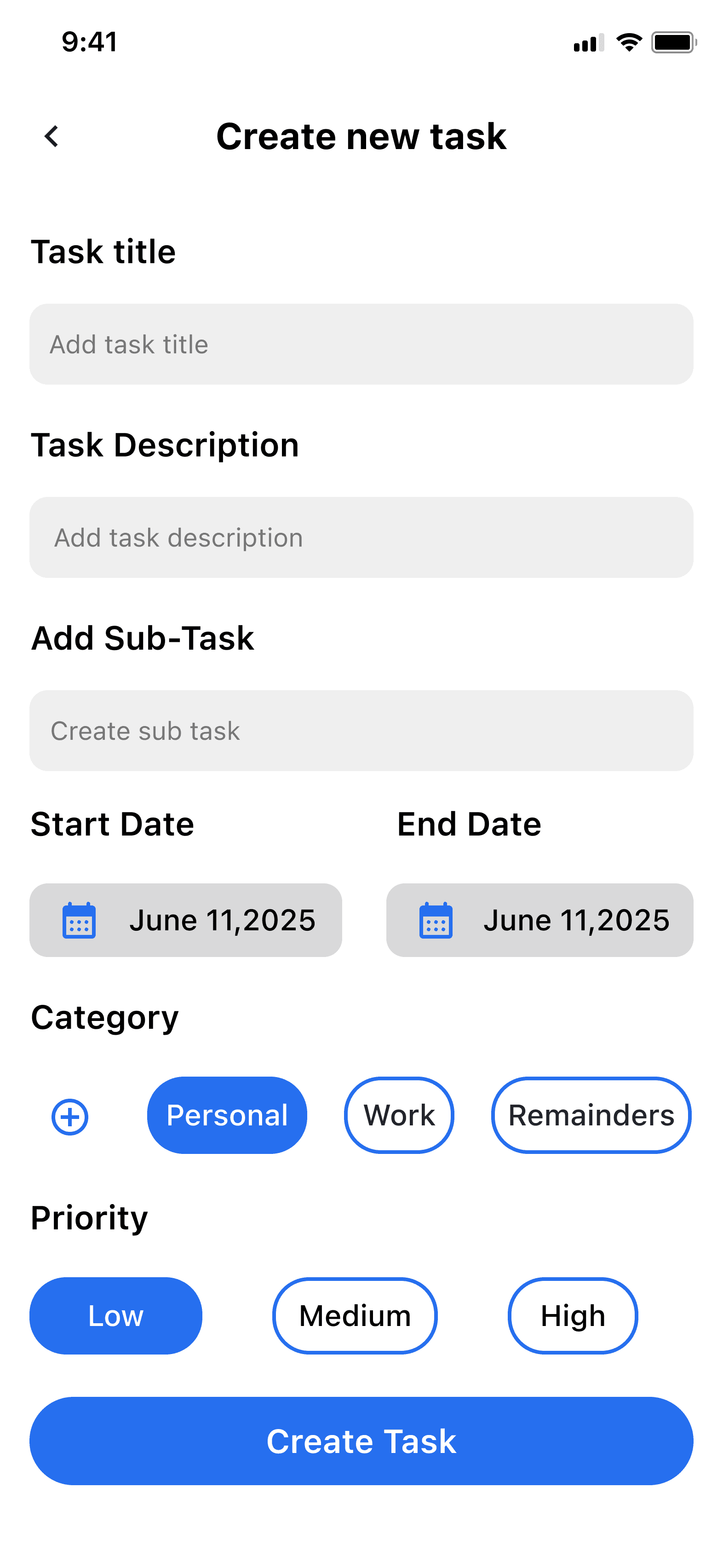Image resolution: width=723 pixels, height=1568 pixels.
Task: Set priority to Medium
Action: point(355,1316)
